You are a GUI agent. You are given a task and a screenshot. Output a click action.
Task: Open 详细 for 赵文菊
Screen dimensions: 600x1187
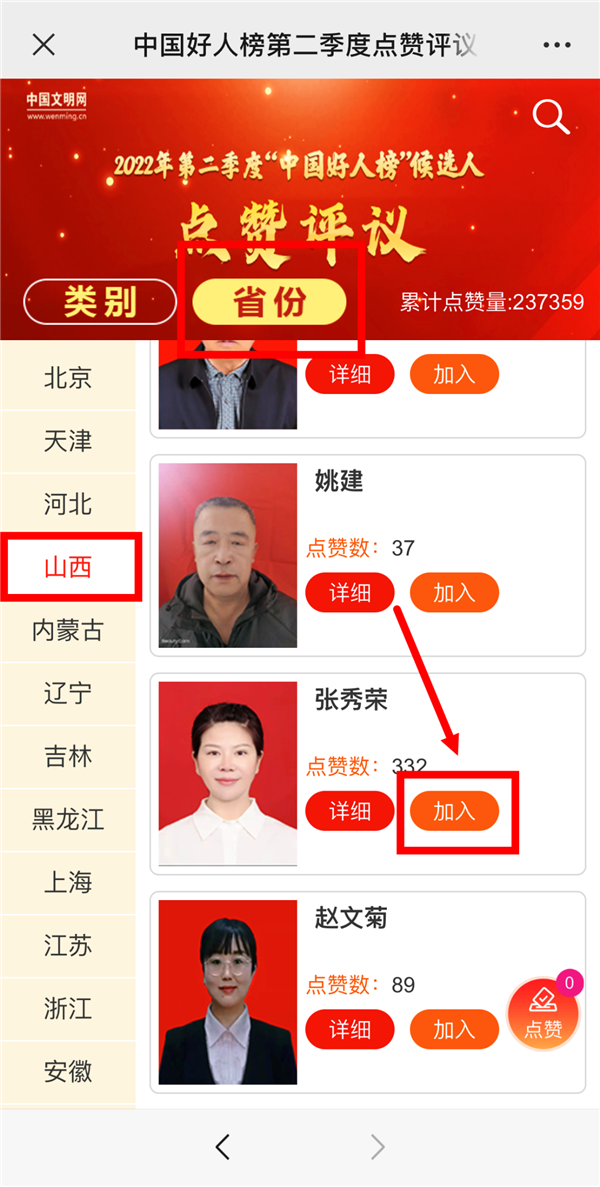[350, 1029]
